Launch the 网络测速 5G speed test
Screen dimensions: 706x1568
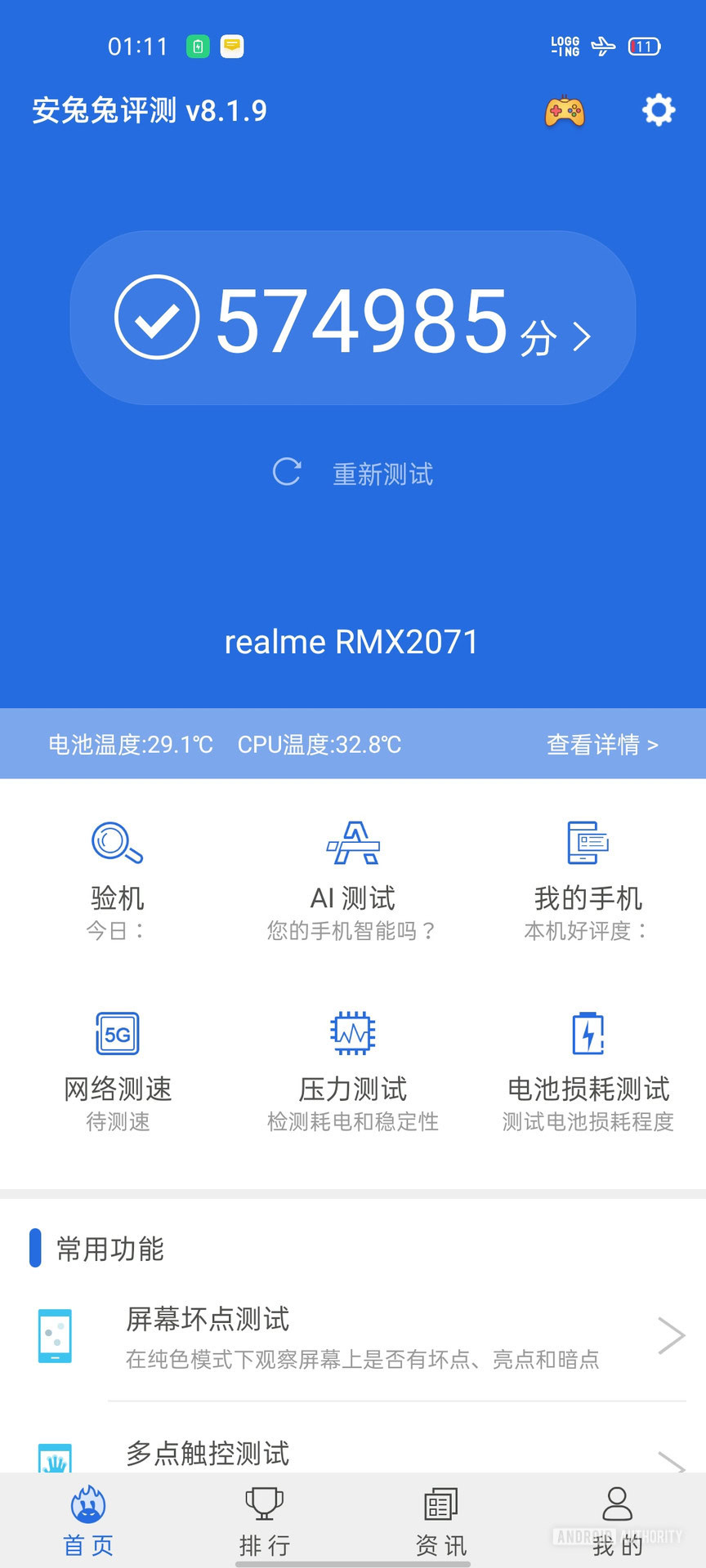point(118,1070)
